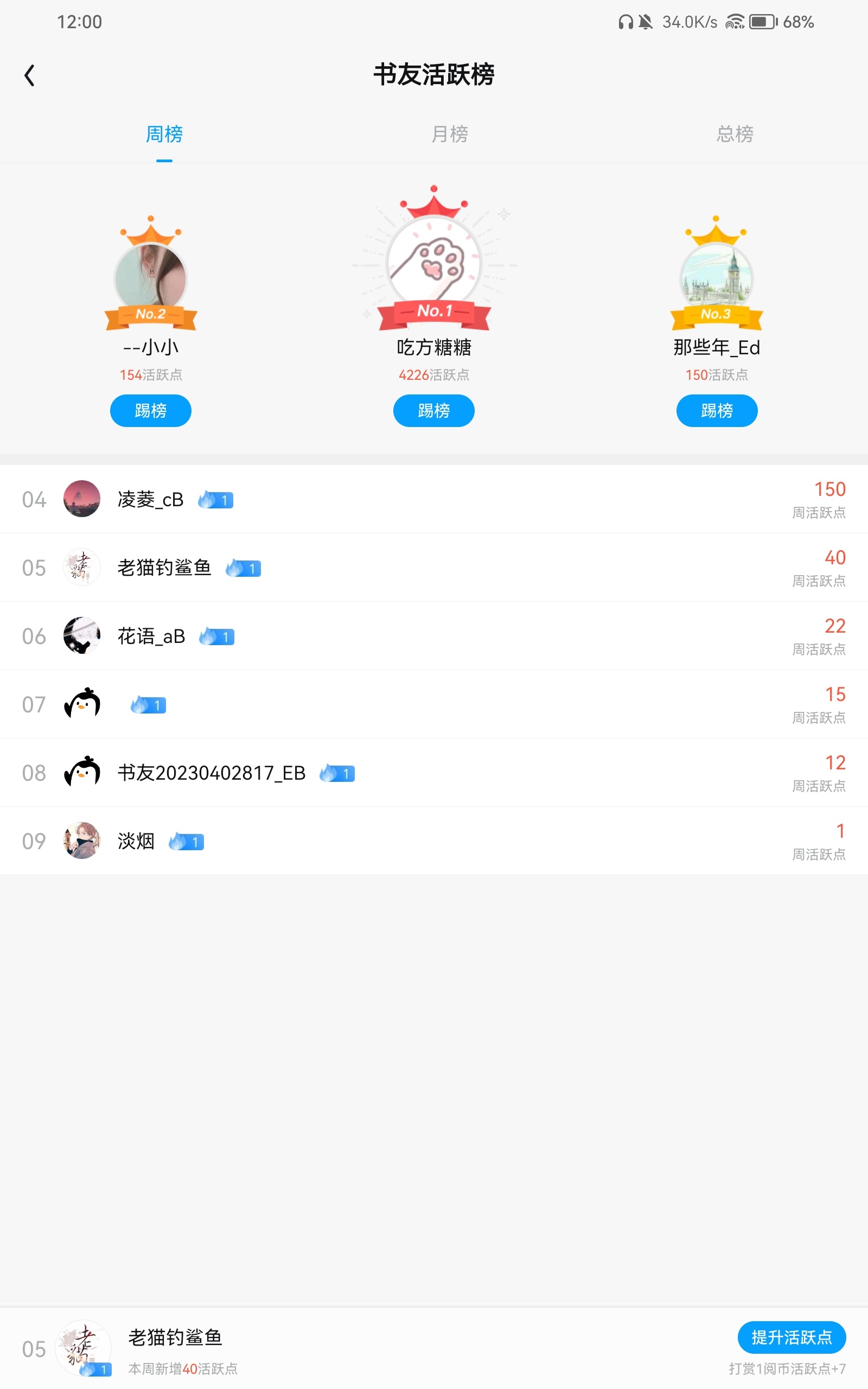Open 淡烟's ranking row
868x1389 pixels.
(x=434, y=841)
